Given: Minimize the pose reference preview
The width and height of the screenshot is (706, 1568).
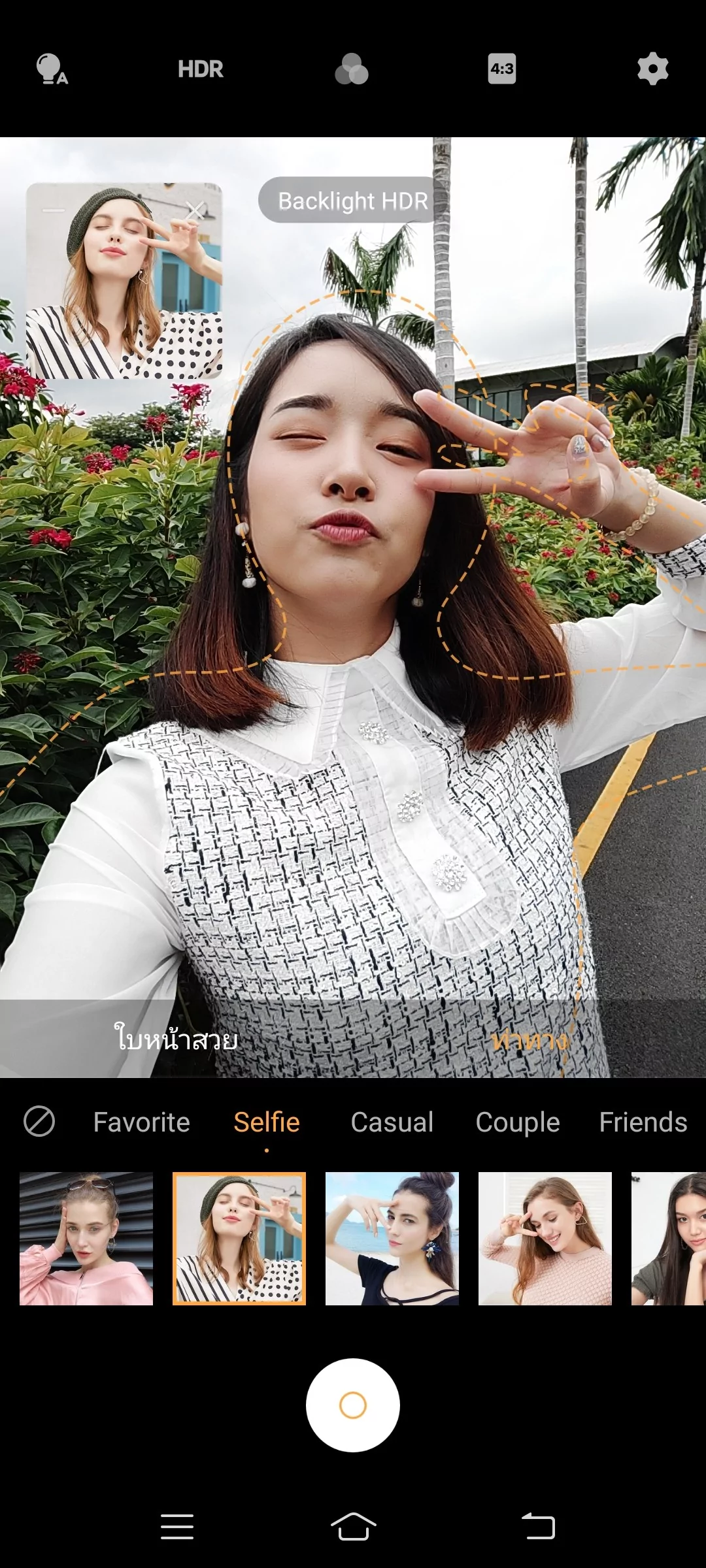Looking at the screenshot, I should [x=54, y=210].
